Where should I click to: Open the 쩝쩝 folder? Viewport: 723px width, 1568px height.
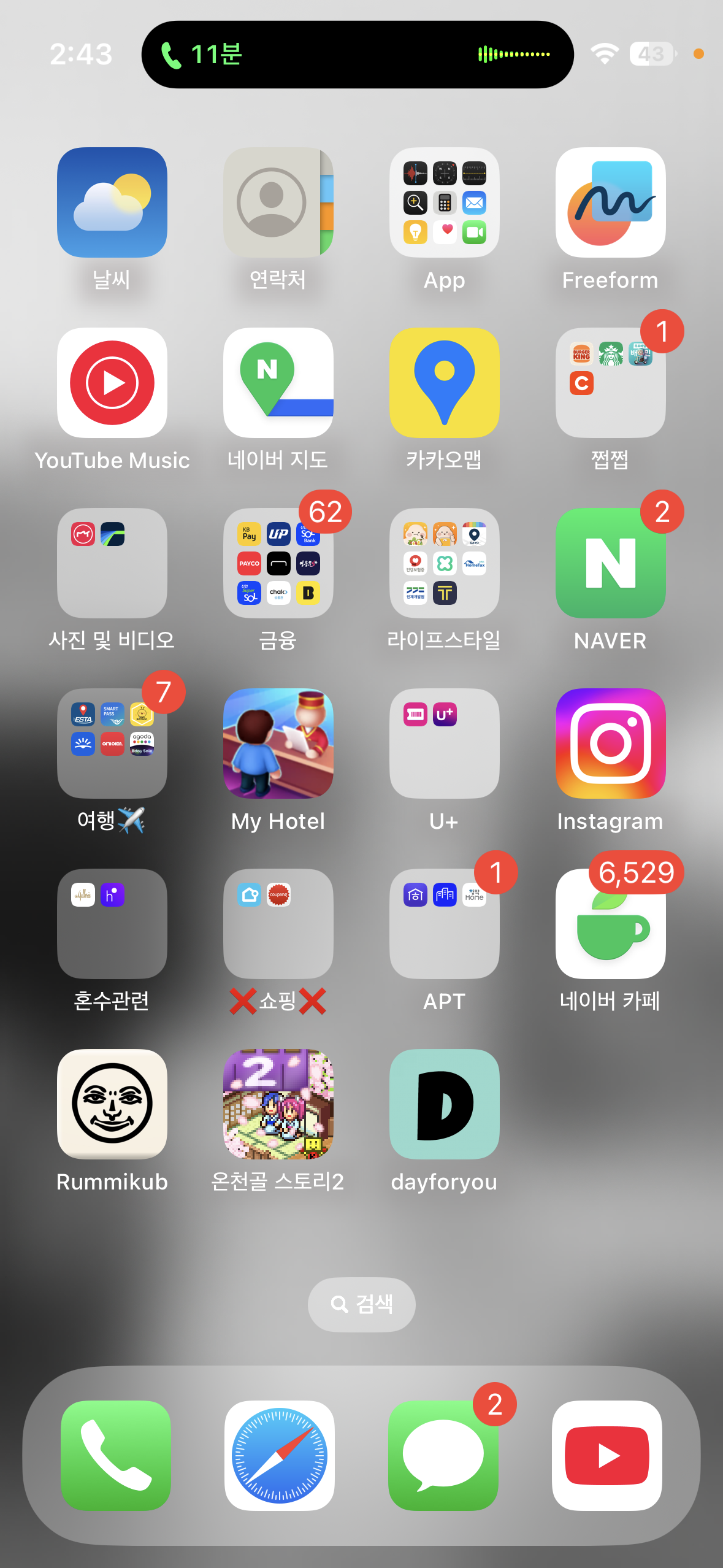(x=610, y=383)
